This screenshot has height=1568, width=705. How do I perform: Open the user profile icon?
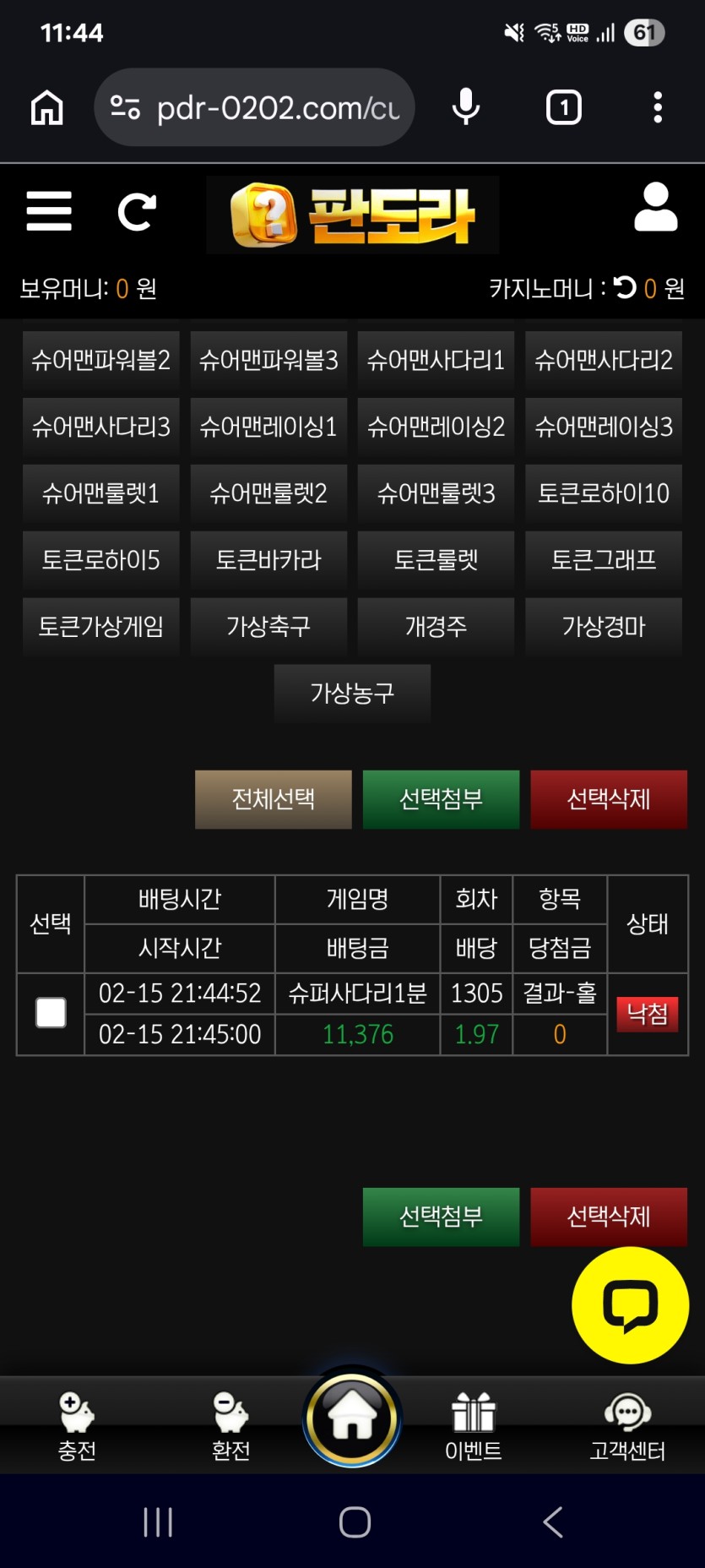tap(655, 208)
